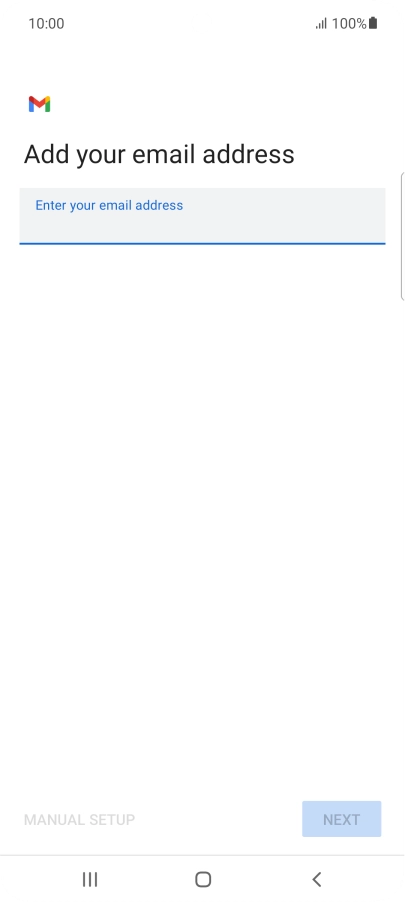The image size is (405, 902).
Task: Tap the email address input field
Action: tap(202, 216)
